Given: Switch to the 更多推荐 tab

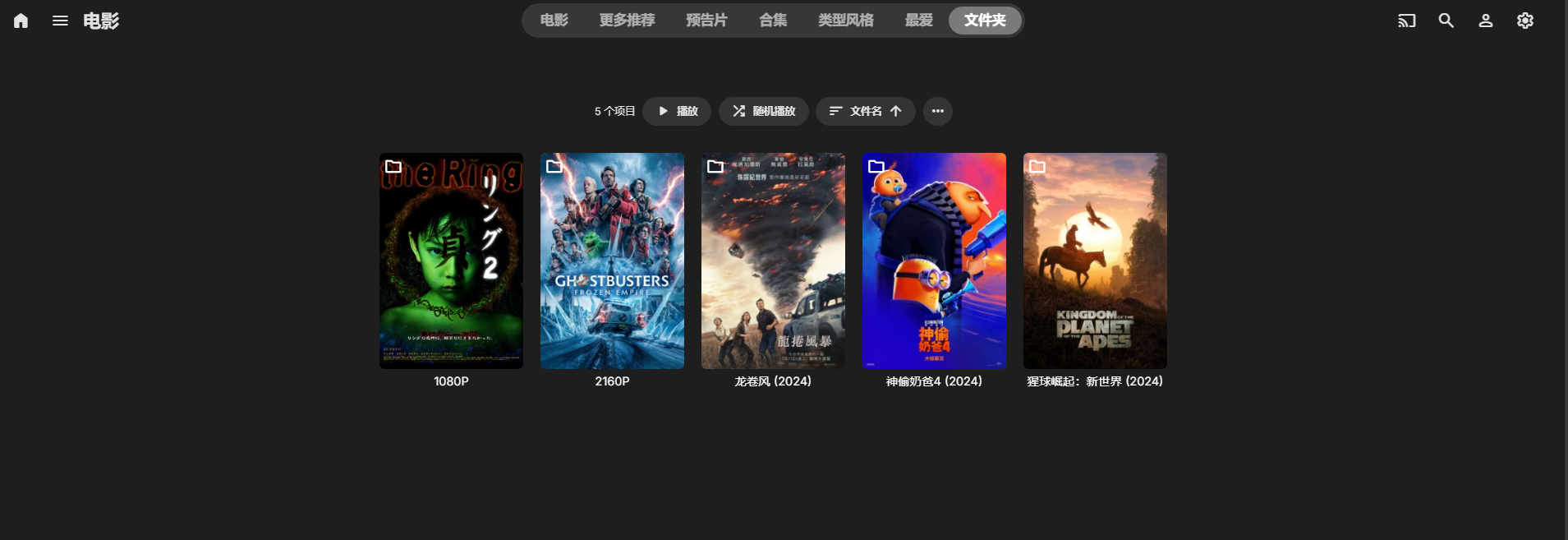Looking at the screenshot, I should 627,21.
